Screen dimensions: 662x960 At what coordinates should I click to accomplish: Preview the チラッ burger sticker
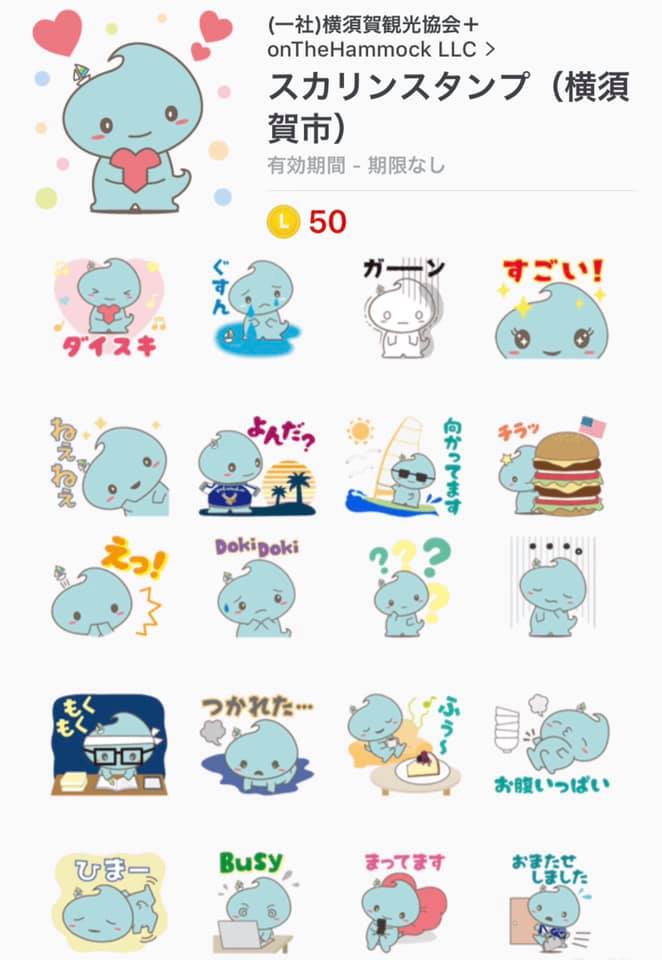[551, 467]
